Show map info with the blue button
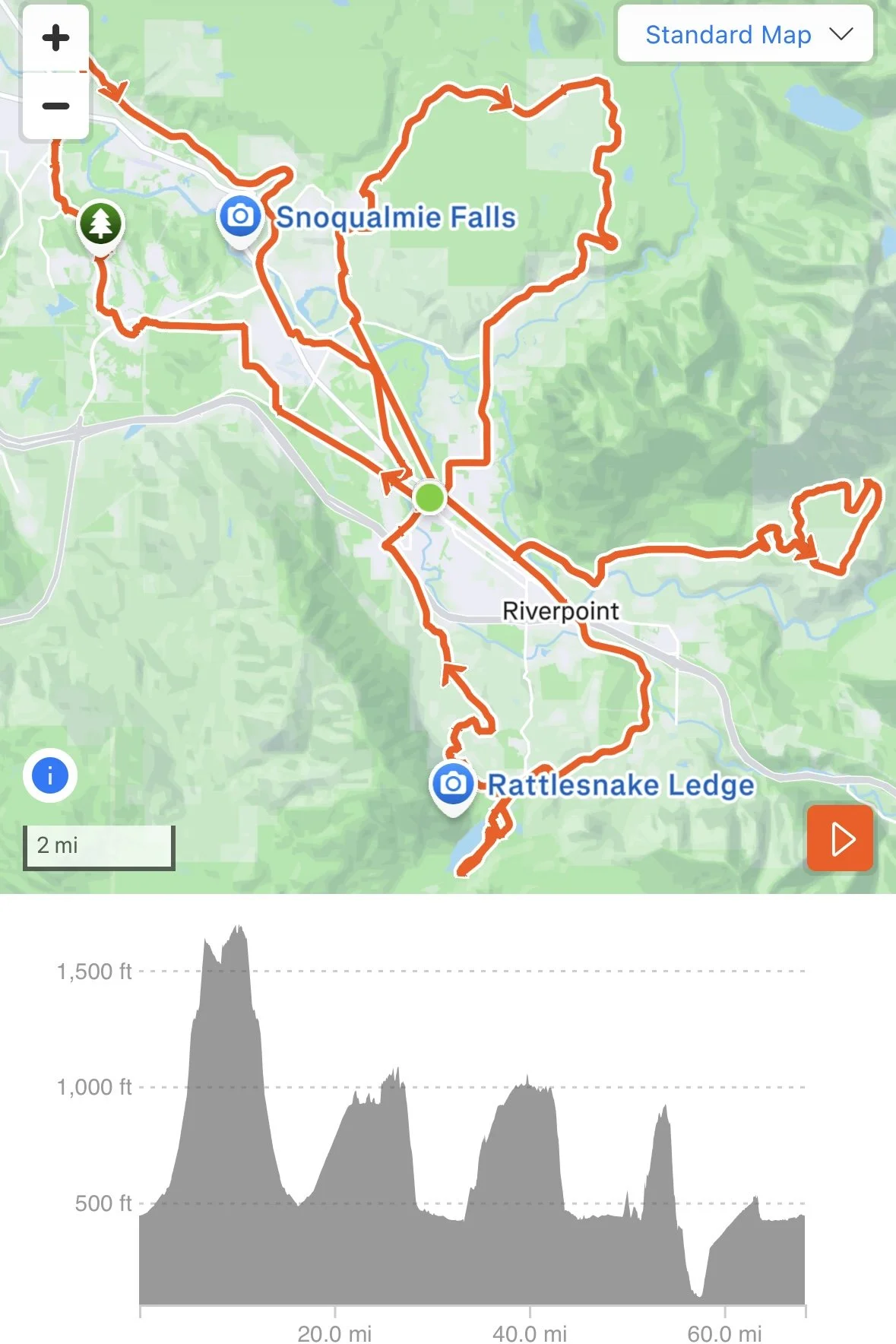Image resolution: width=896 pixels, height=1344 pixels. point(50,776)
